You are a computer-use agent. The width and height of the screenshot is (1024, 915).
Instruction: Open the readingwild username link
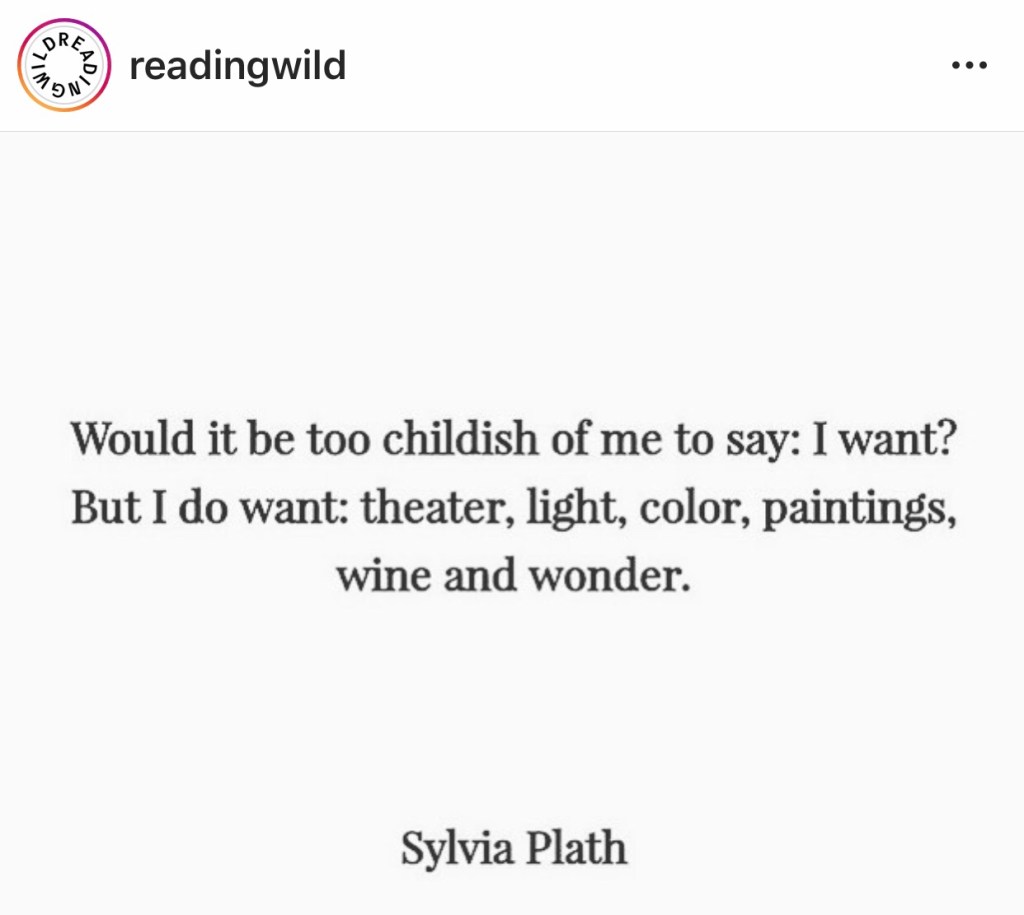(x=238, y=66)
